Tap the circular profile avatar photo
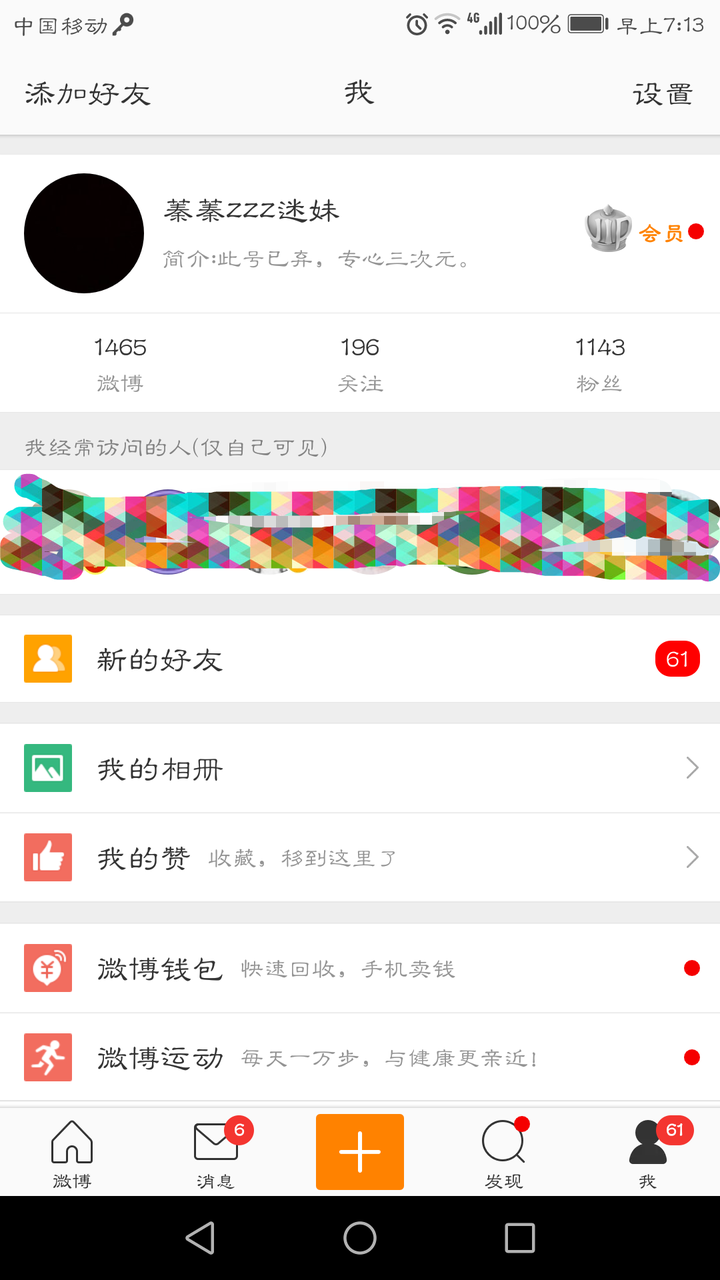This screenshot has height=1280, width=720. (x=84, y=233)
